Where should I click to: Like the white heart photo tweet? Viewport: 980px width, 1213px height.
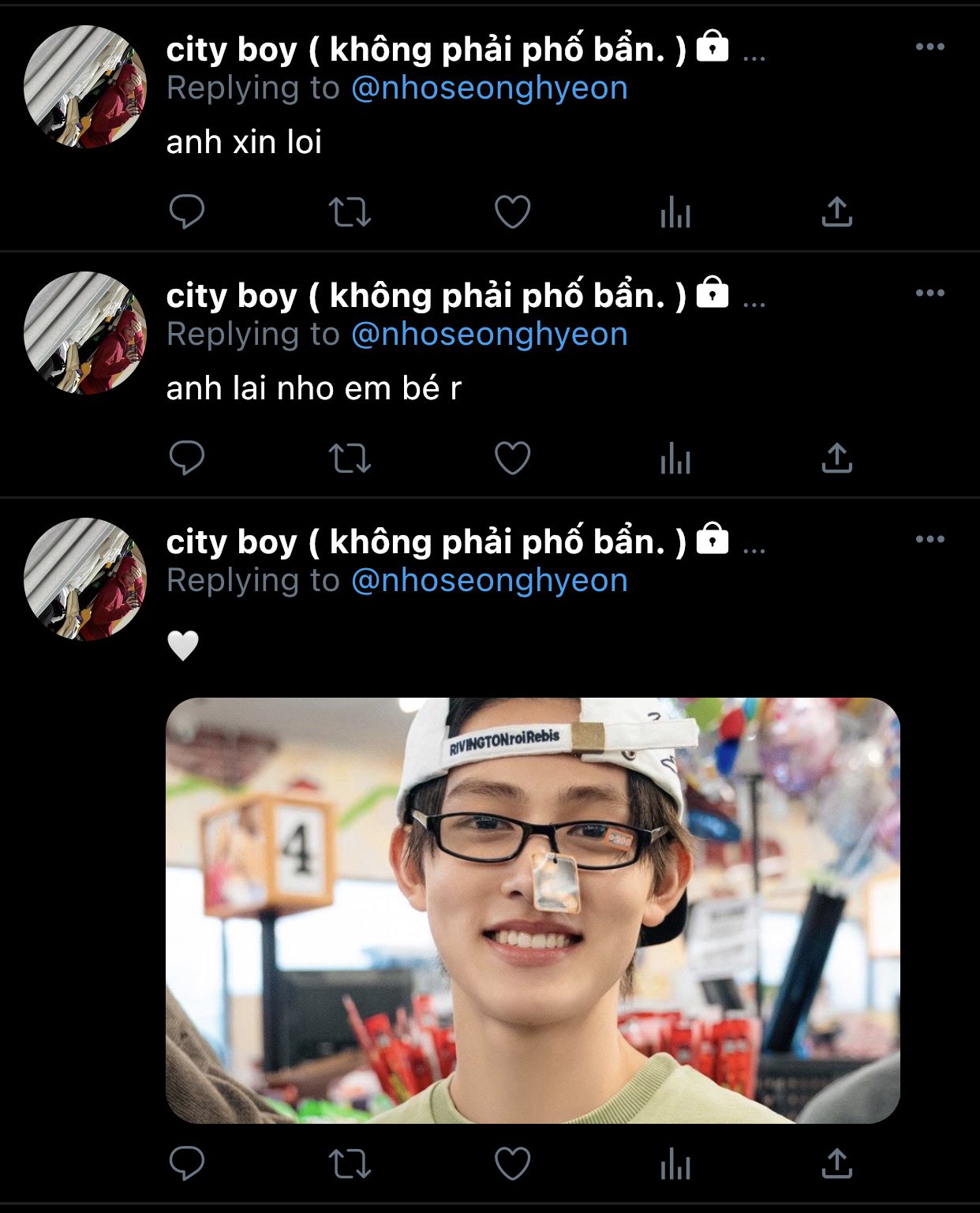coord(512,1163)
